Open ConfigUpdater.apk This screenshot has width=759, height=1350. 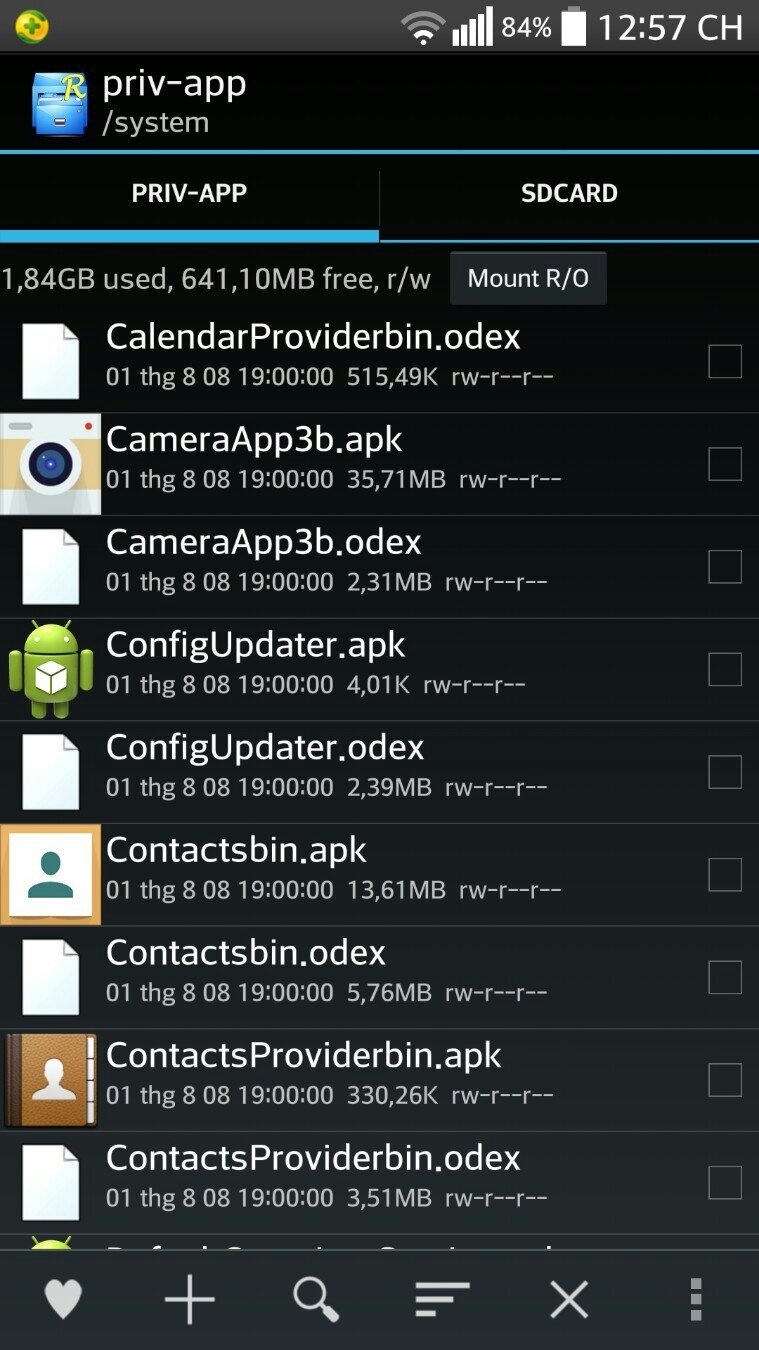[x=379, y=669]
